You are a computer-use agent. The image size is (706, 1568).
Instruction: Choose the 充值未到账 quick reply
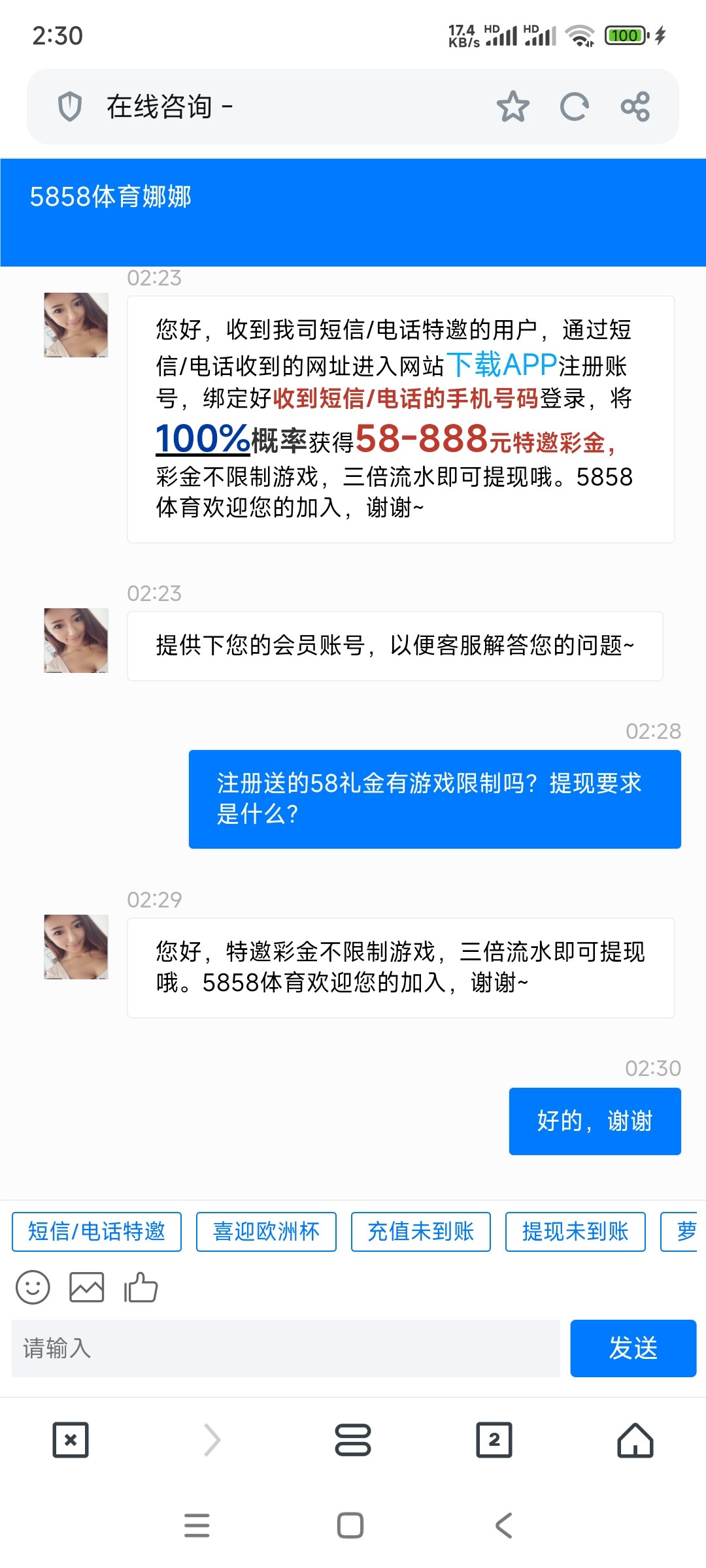420,1232
